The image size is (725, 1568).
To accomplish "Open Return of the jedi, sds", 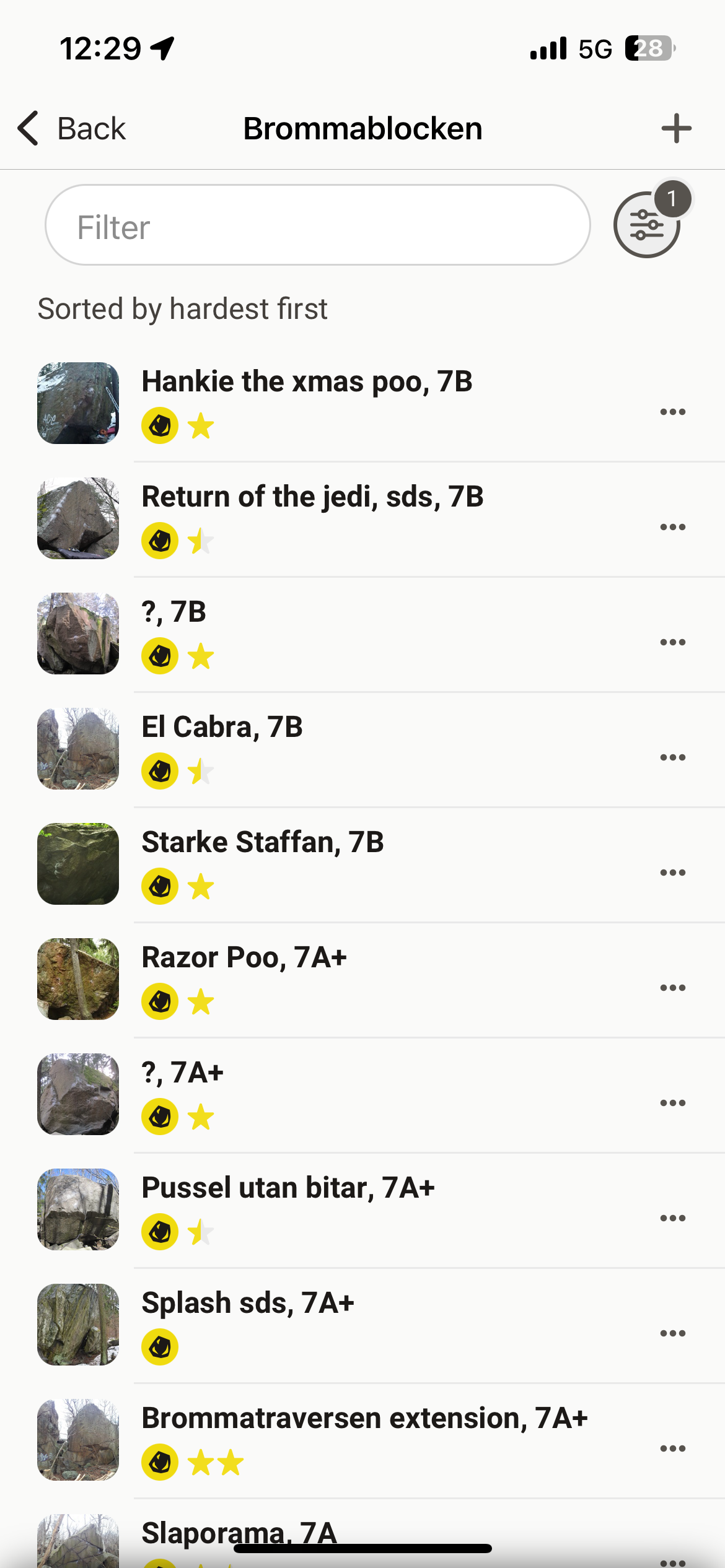I will click(x=312, y=497).
